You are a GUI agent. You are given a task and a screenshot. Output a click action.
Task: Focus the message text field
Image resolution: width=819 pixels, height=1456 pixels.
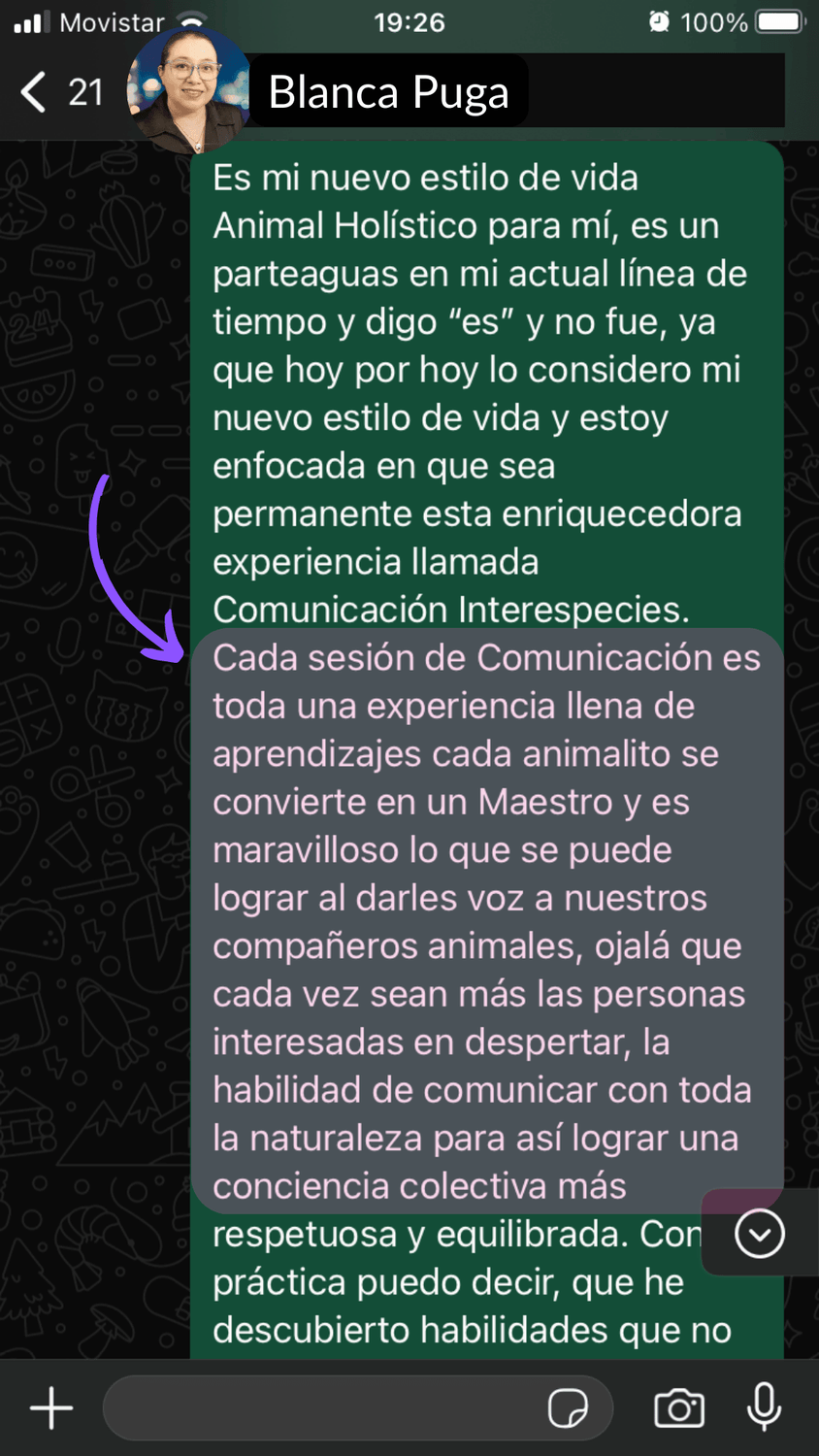tap(320, 1407)
